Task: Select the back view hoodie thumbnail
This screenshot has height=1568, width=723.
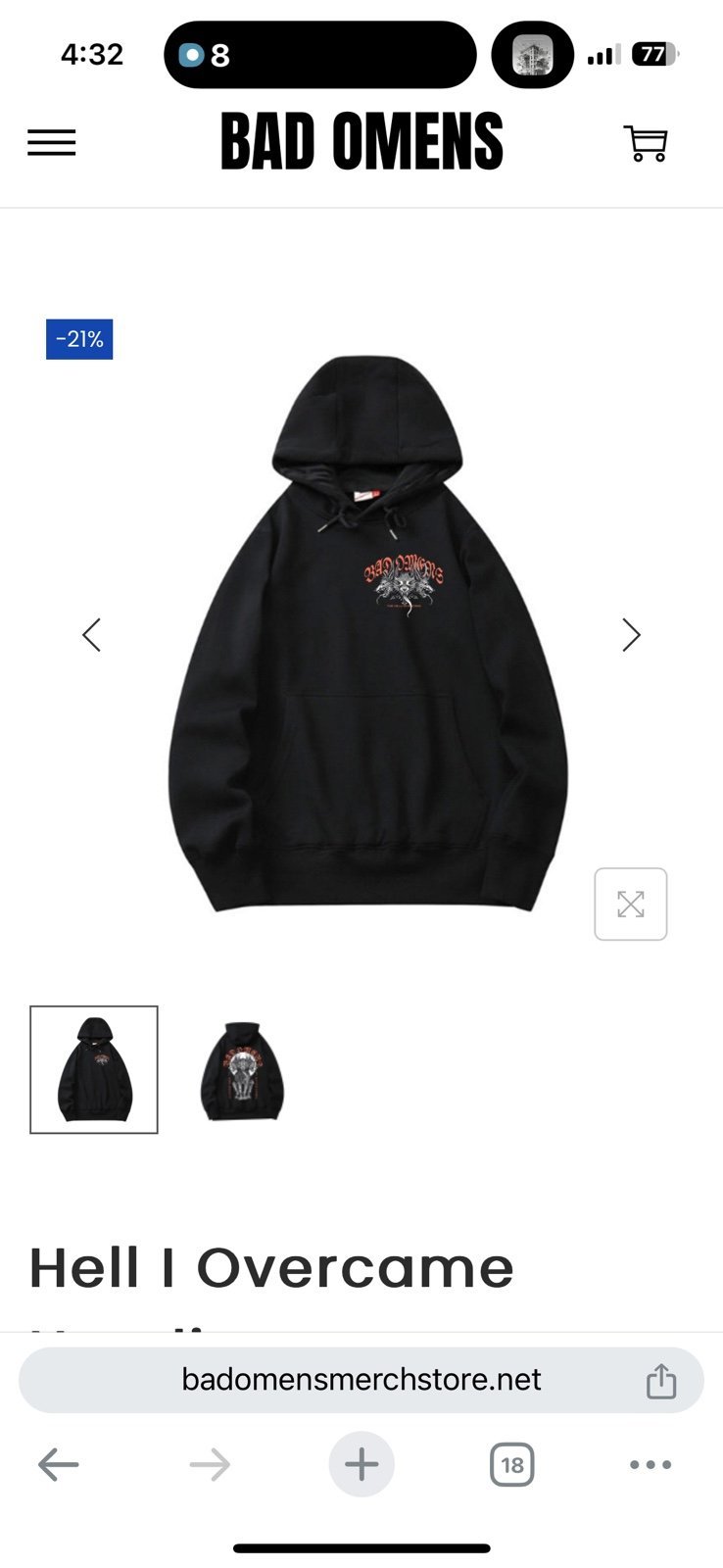Action: pos(242,1069)
